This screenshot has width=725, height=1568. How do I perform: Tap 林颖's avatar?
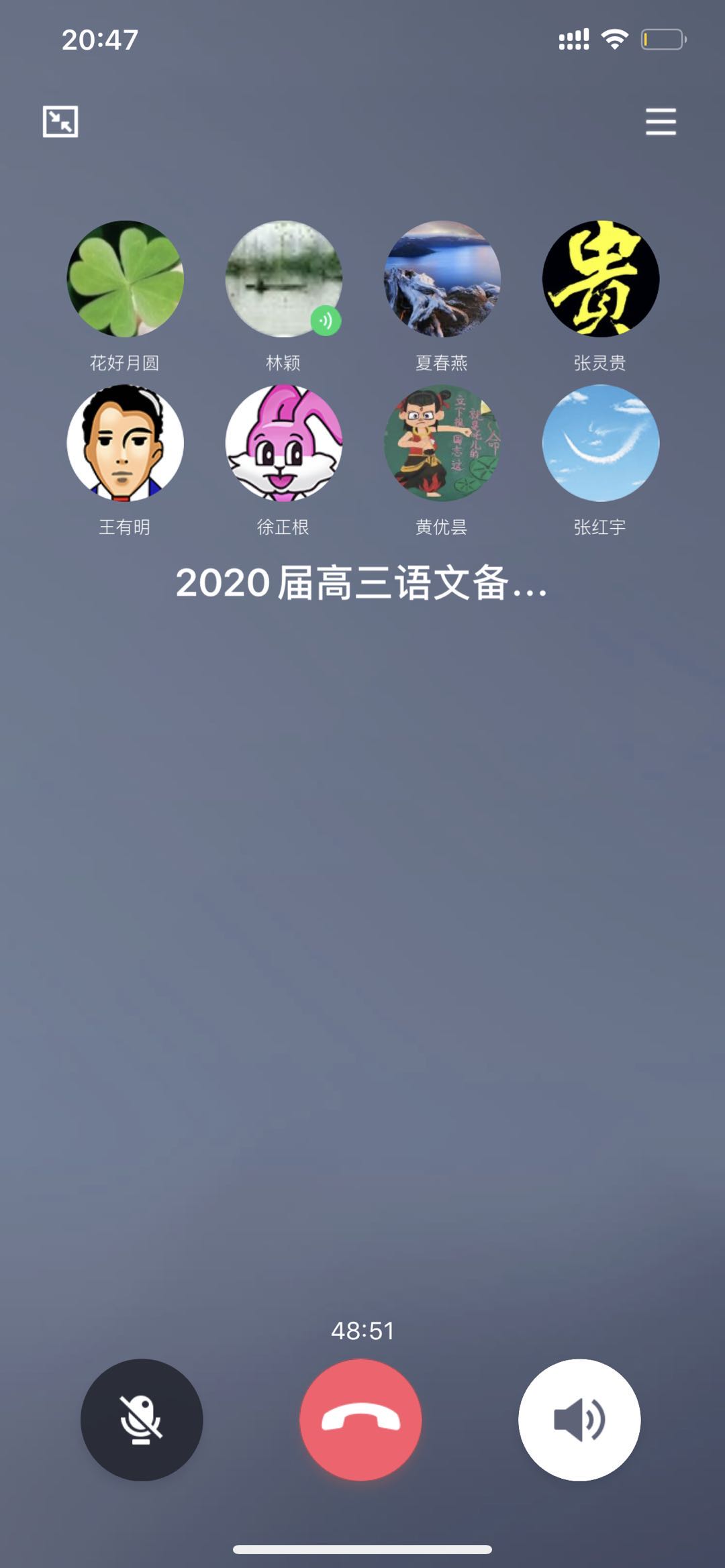pyautogui.click(x=283, y=278)
